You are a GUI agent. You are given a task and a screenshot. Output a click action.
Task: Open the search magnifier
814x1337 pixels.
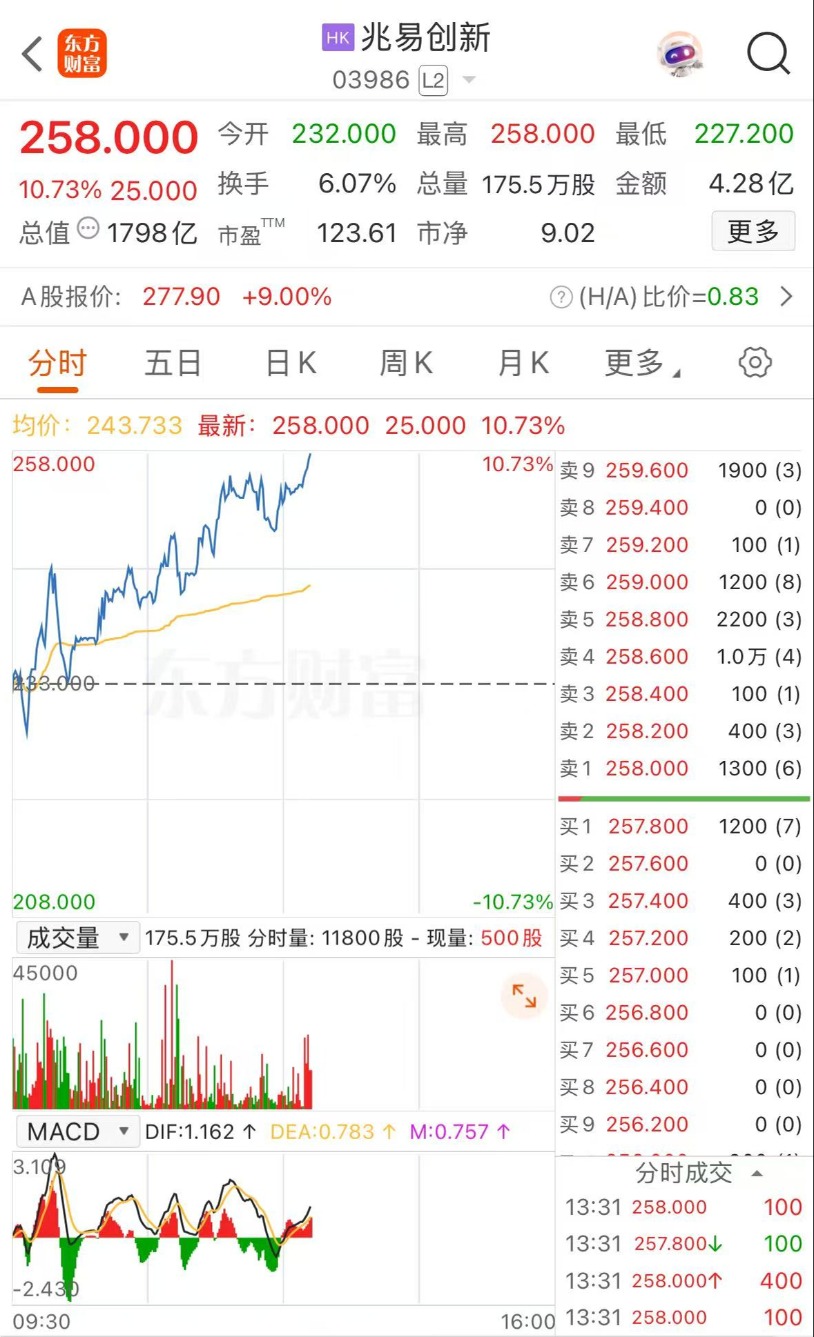coord(768,54)
